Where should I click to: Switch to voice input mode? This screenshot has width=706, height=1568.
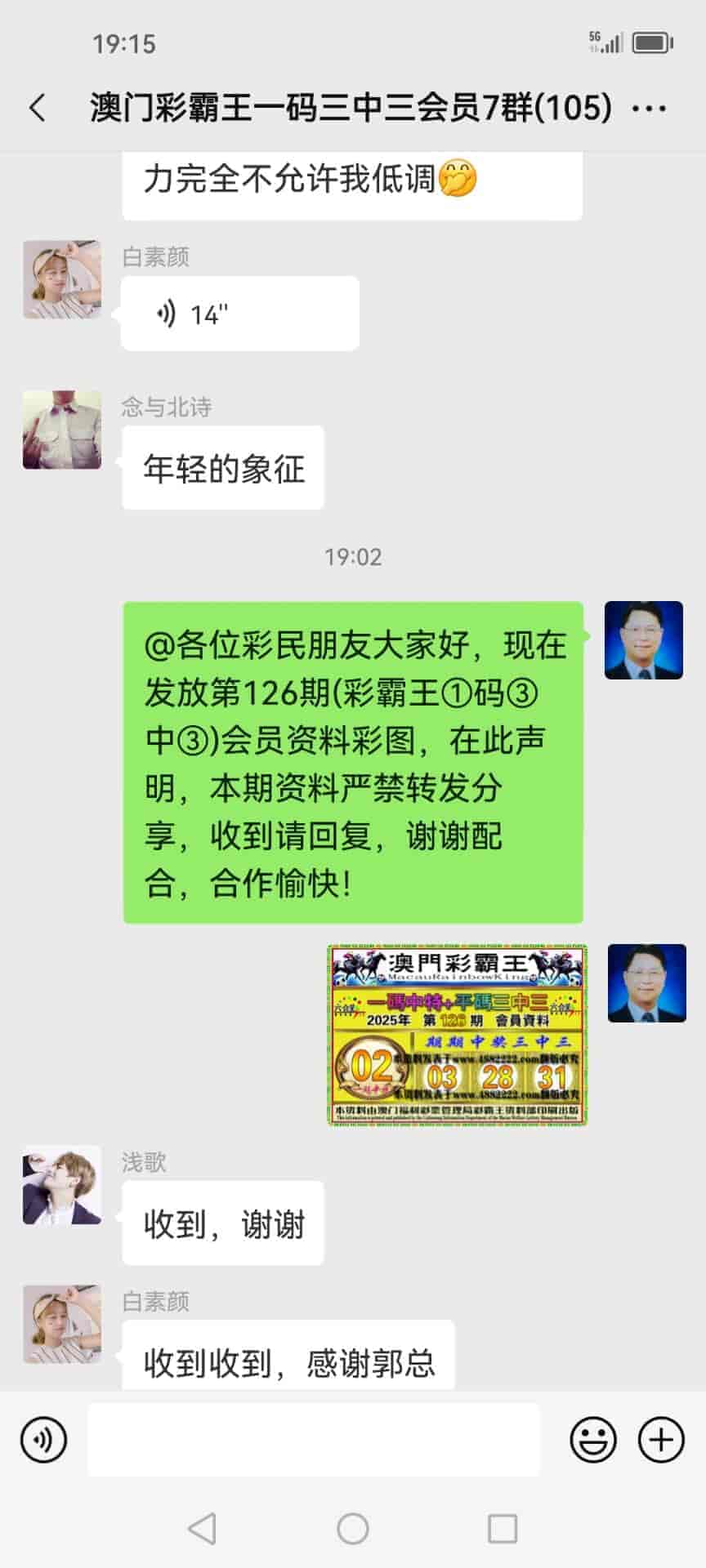pos(44,1440)
